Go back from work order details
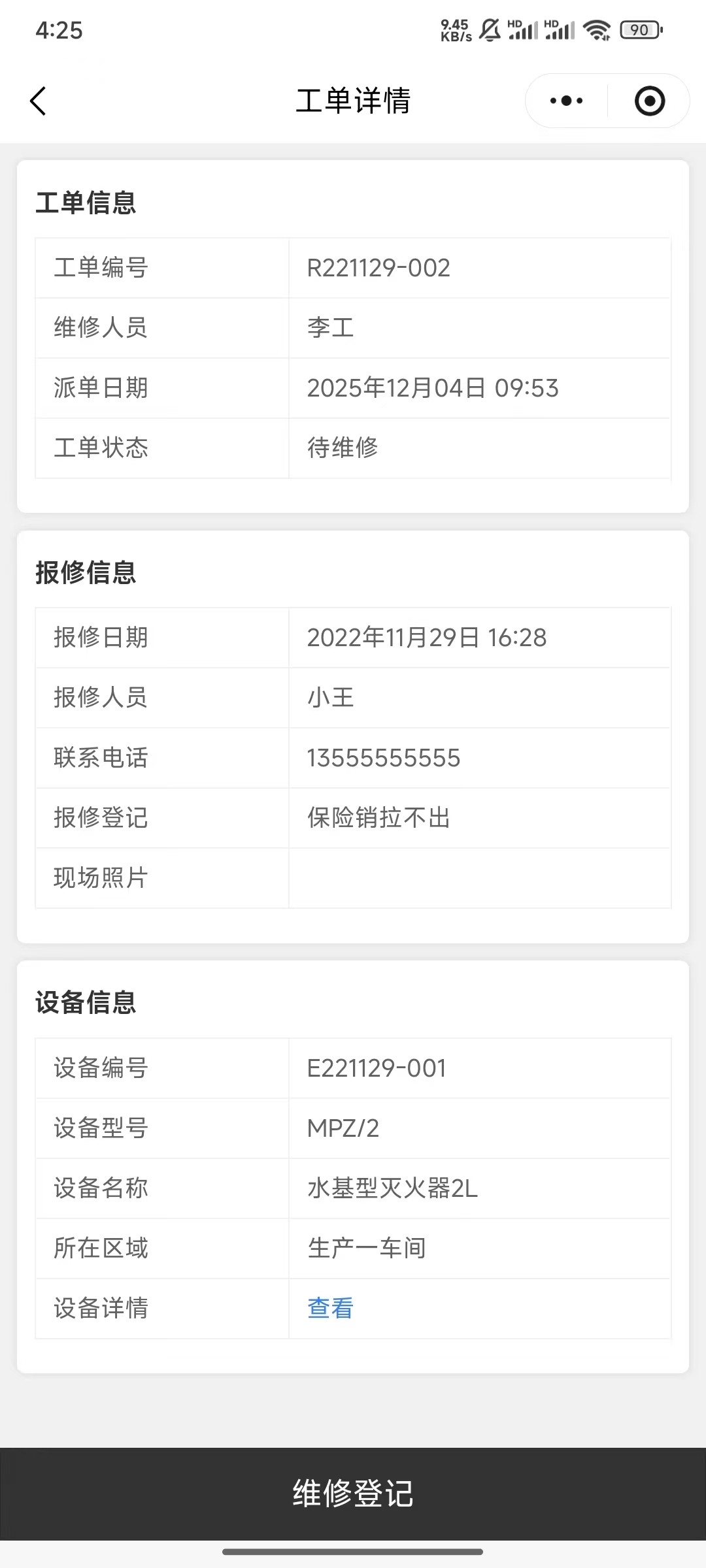Viewport: 706px width, 1568px height. [39, 101]
